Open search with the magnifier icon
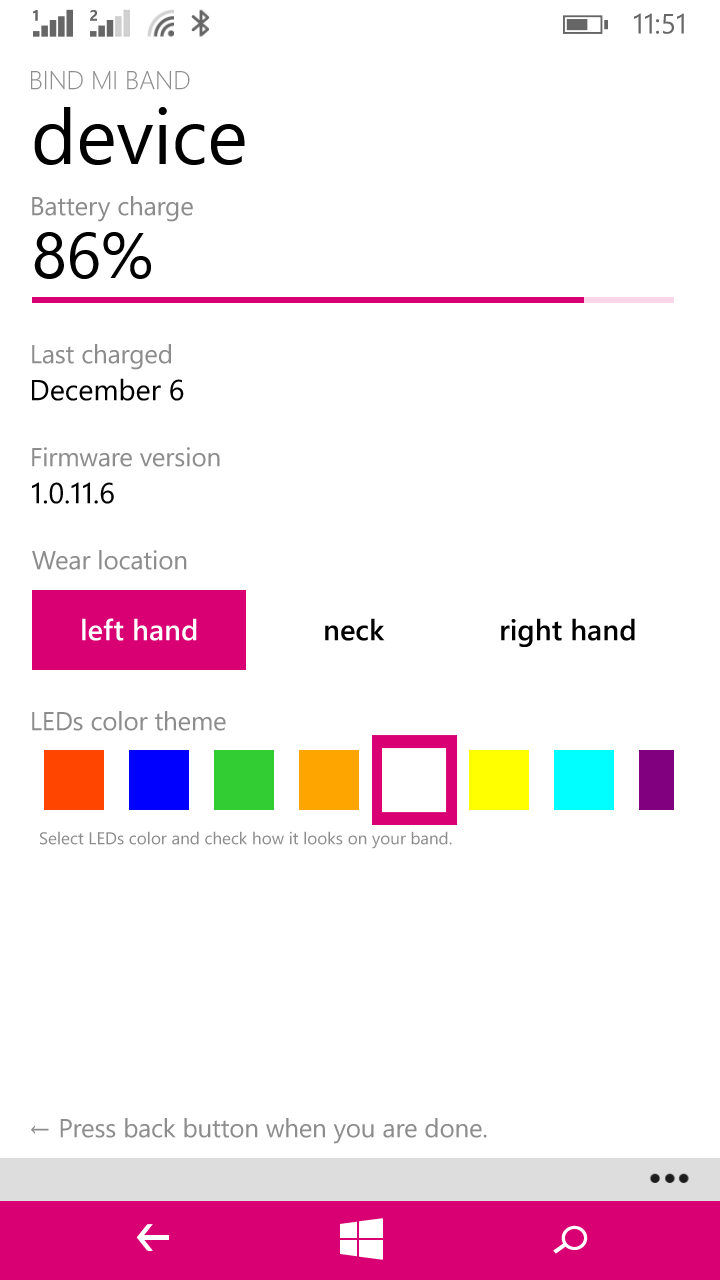The width and height of the screenshot is (720, 1280). [568, 1238]
